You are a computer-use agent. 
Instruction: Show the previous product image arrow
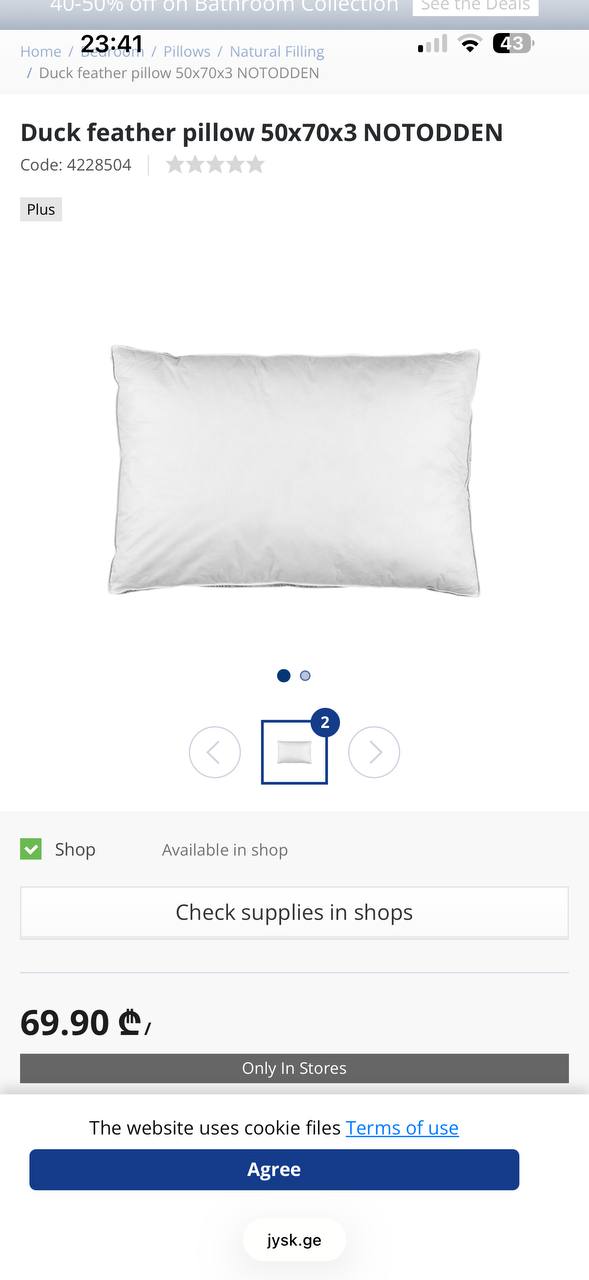click(215, 752)
